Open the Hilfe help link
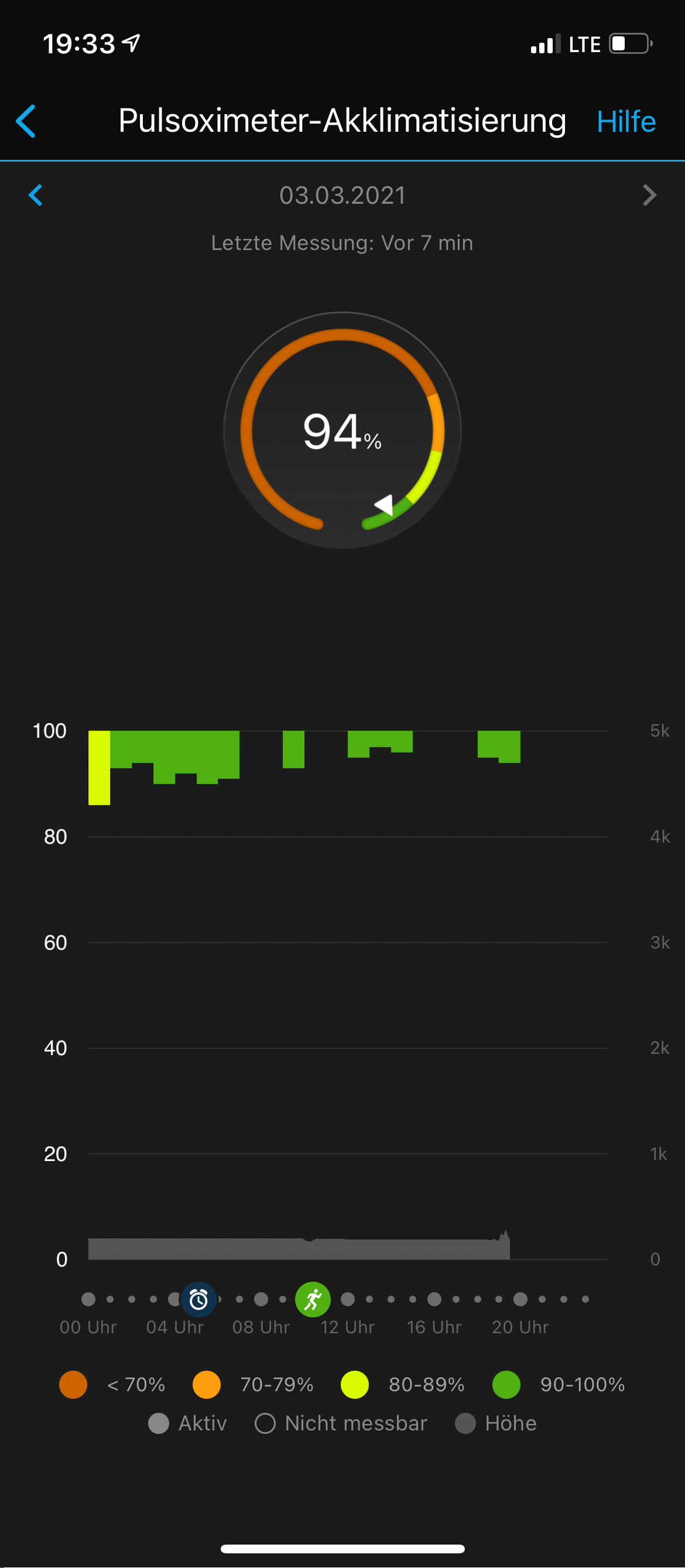Image resolution: width=685 pixels, height=1568 pixels. point(625,122)
